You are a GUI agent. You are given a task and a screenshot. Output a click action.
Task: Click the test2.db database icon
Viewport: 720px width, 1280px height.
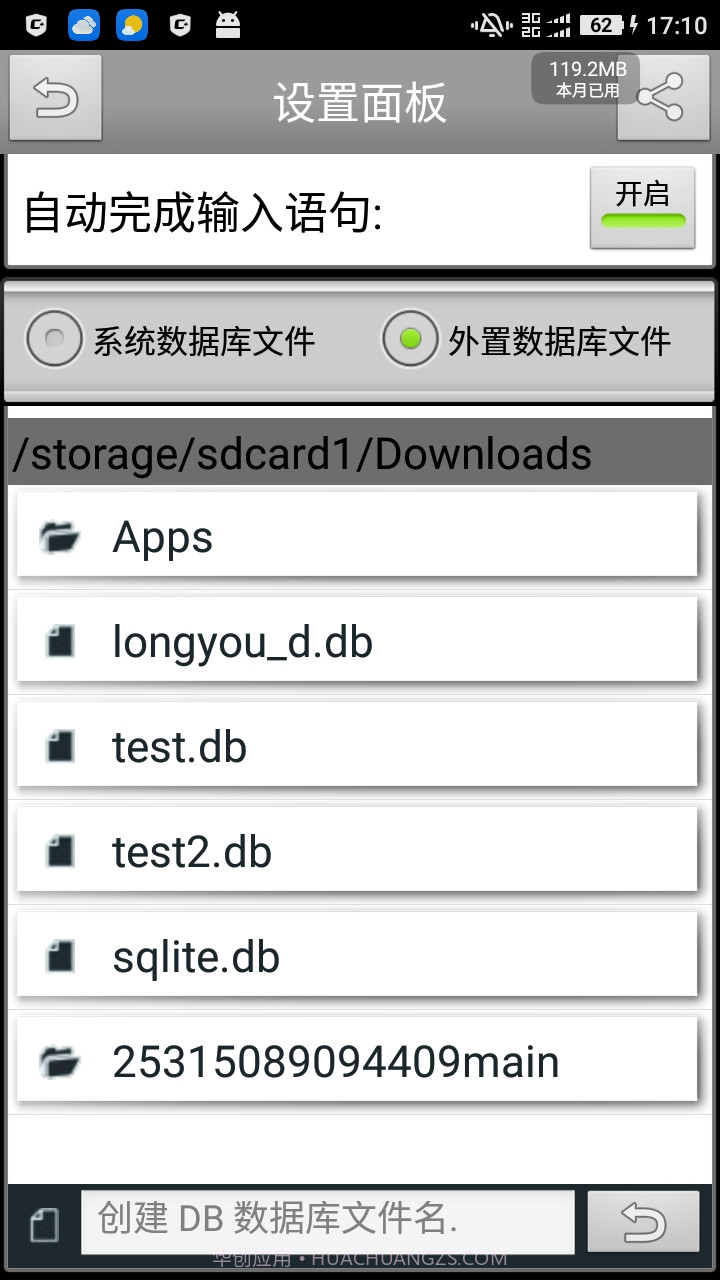(x=58, y=850)
